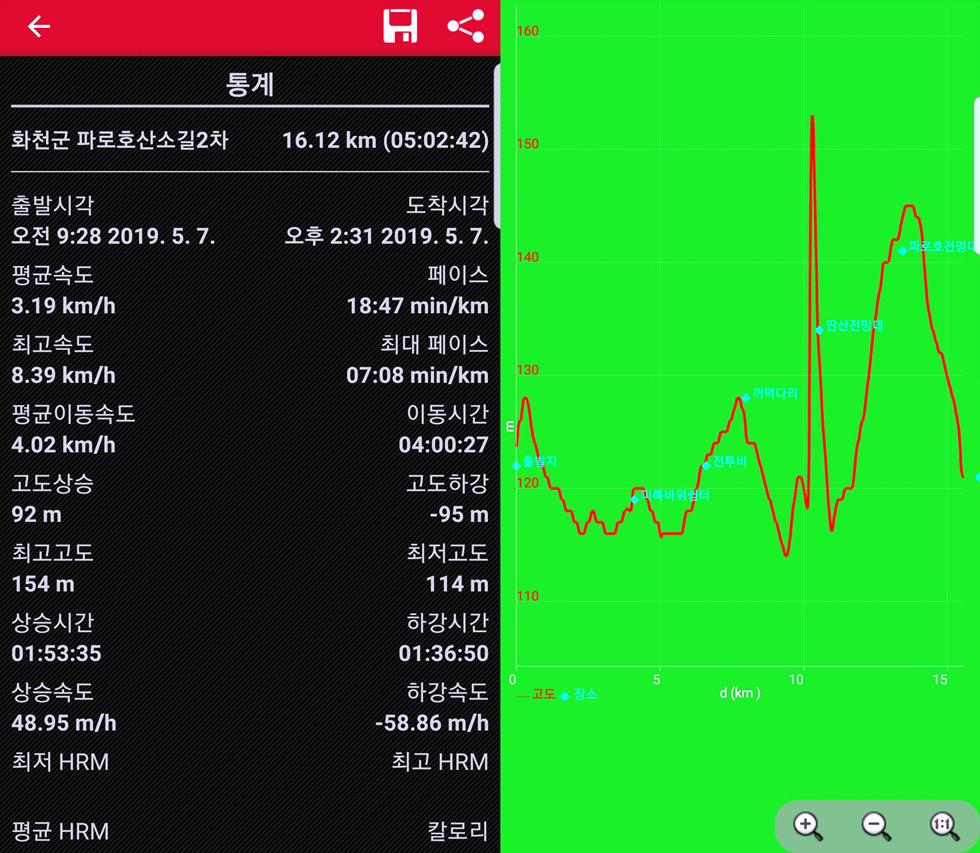Share this track's statistics
Image resolution: width=980 pixels, height=853 pixels.
tap(465, 26)
